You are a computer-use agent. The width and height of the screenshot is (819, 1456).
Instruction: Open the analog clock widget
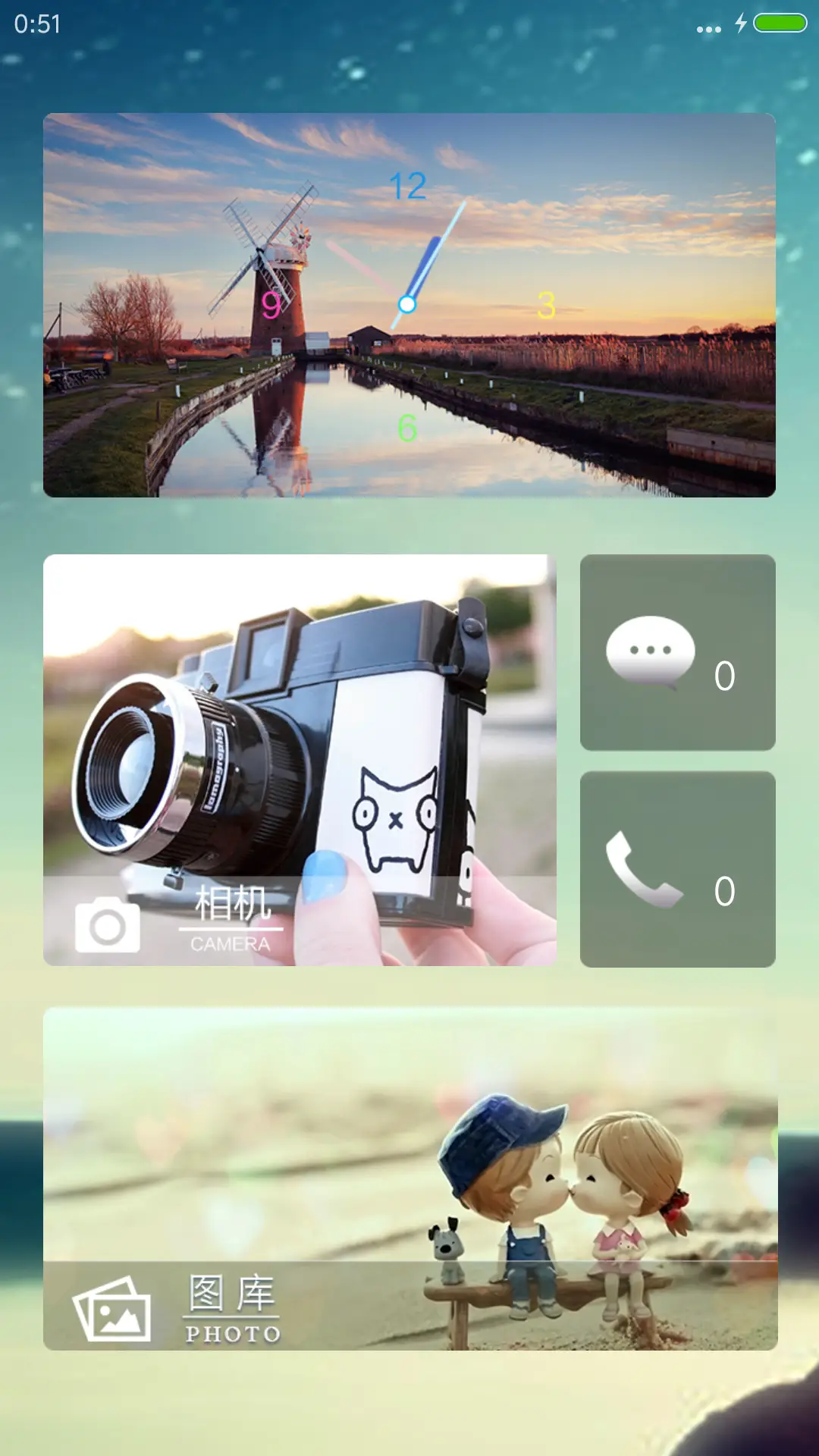pos(409,305)
